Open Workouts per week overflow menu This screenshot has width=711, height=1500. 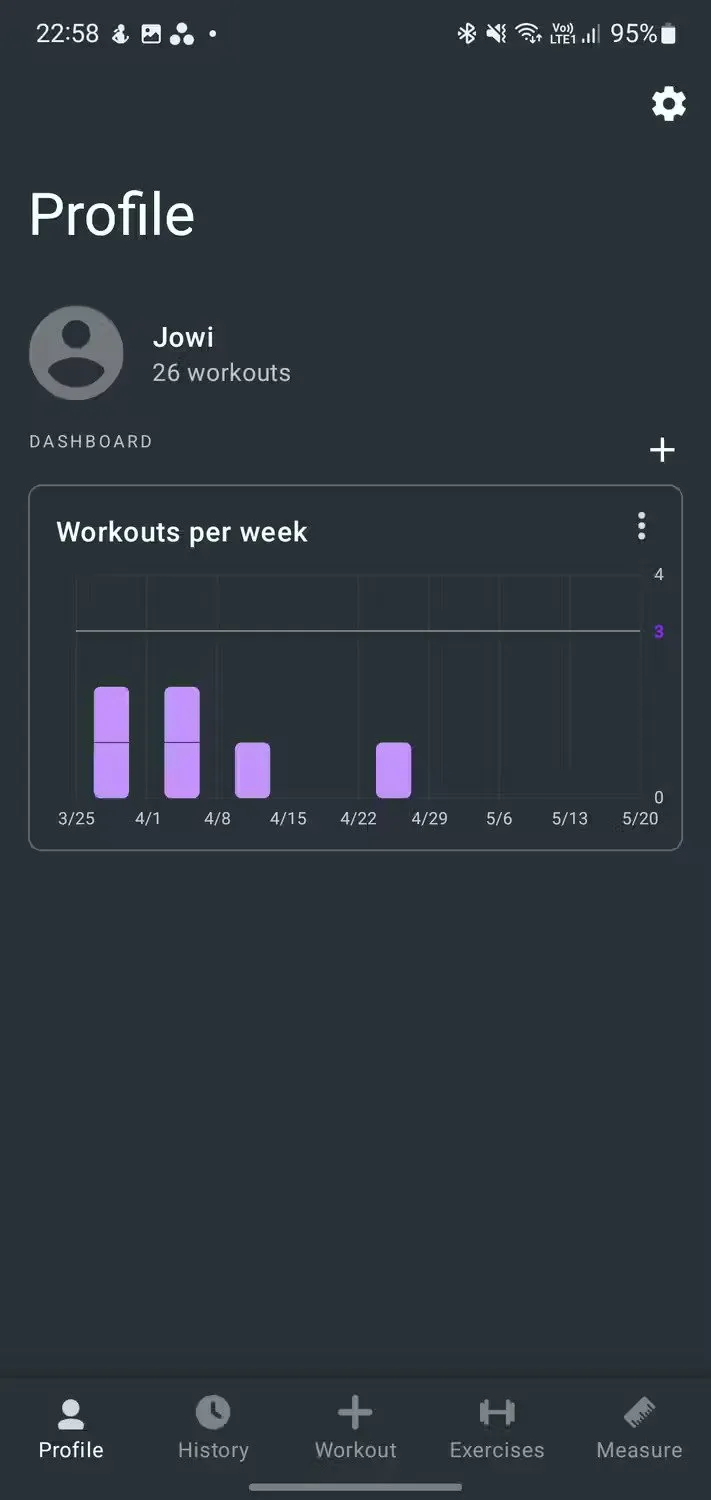641,526
